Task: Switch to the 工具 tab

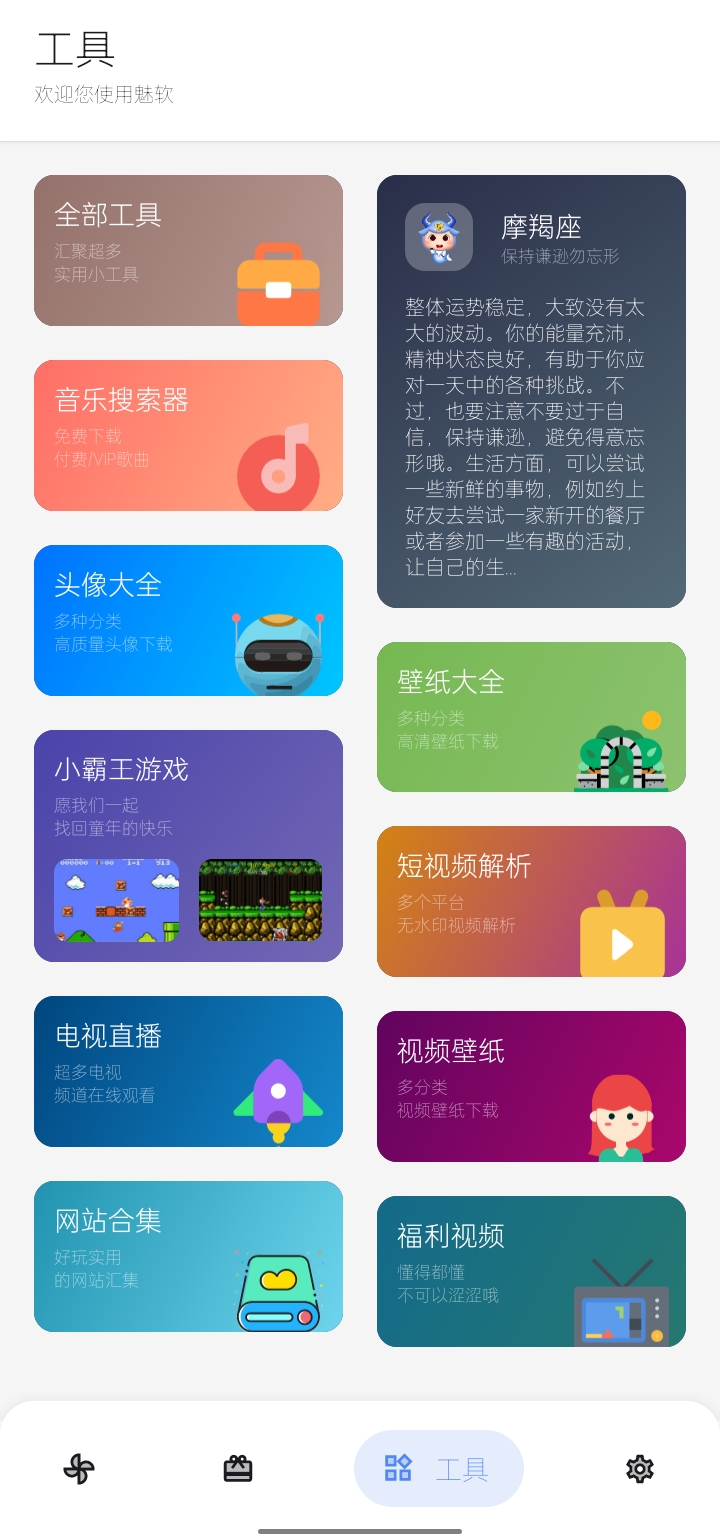Action: pos(438,1468)
